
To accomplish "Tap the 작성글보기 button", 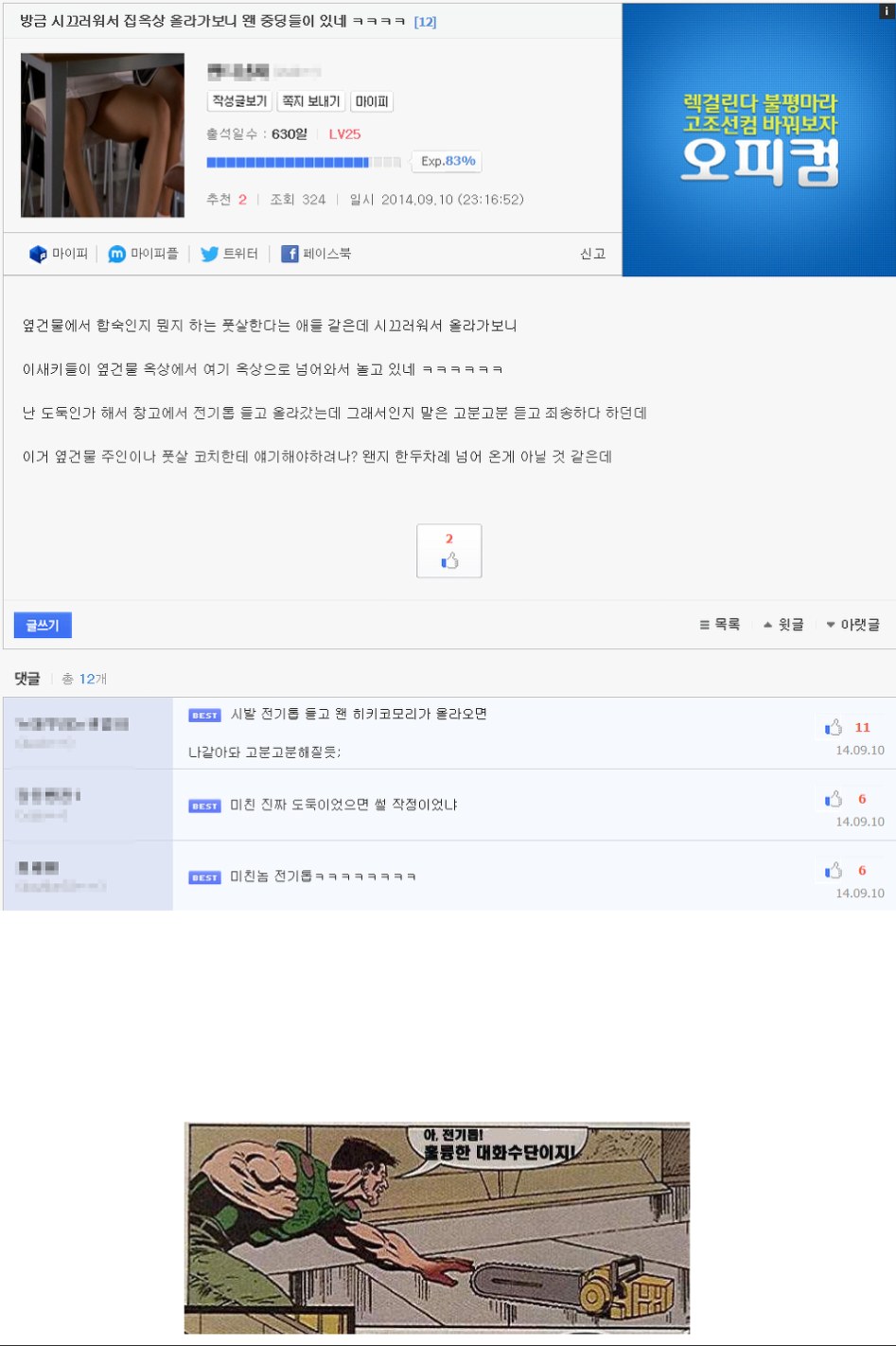I will (x=239, y=101).
